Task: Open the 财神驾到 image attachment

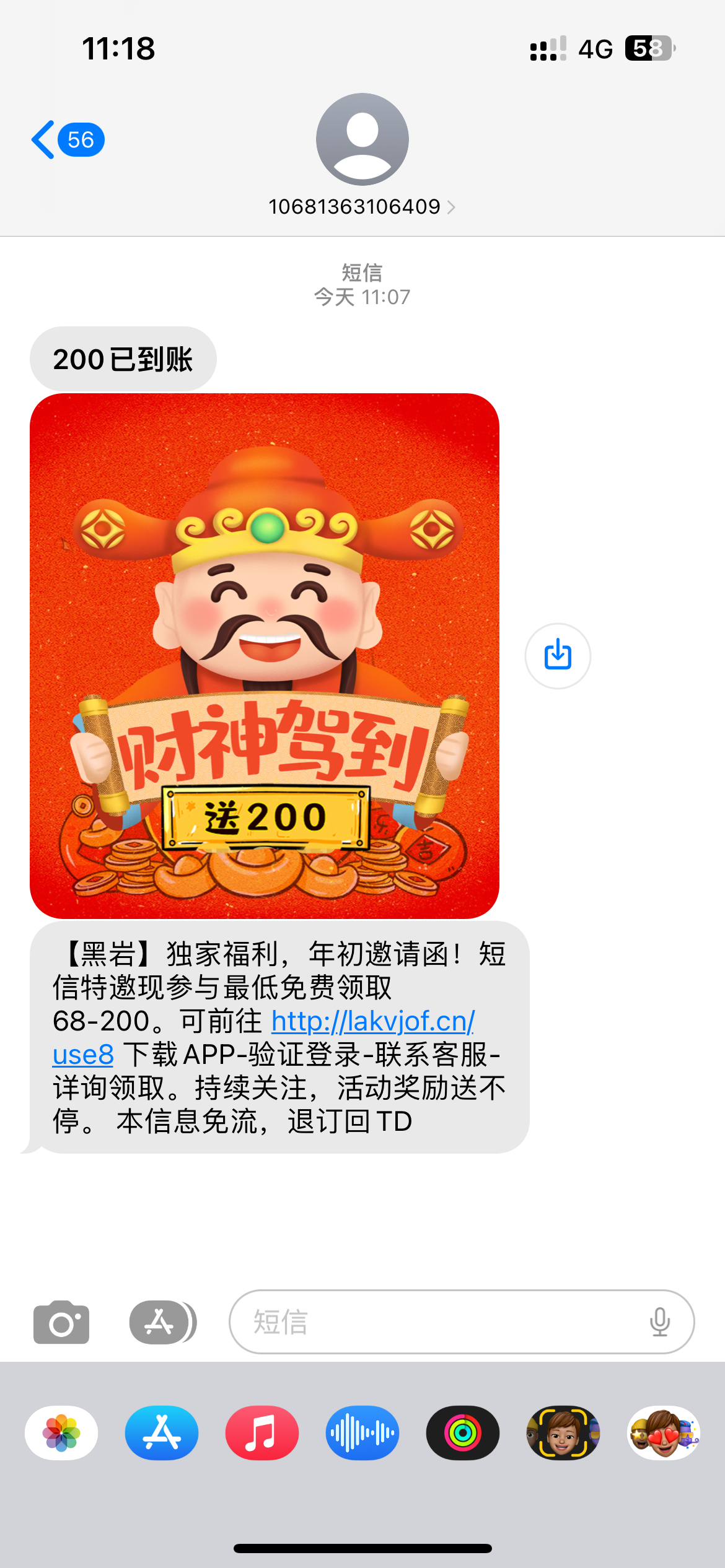Action: tap(265, 655)
